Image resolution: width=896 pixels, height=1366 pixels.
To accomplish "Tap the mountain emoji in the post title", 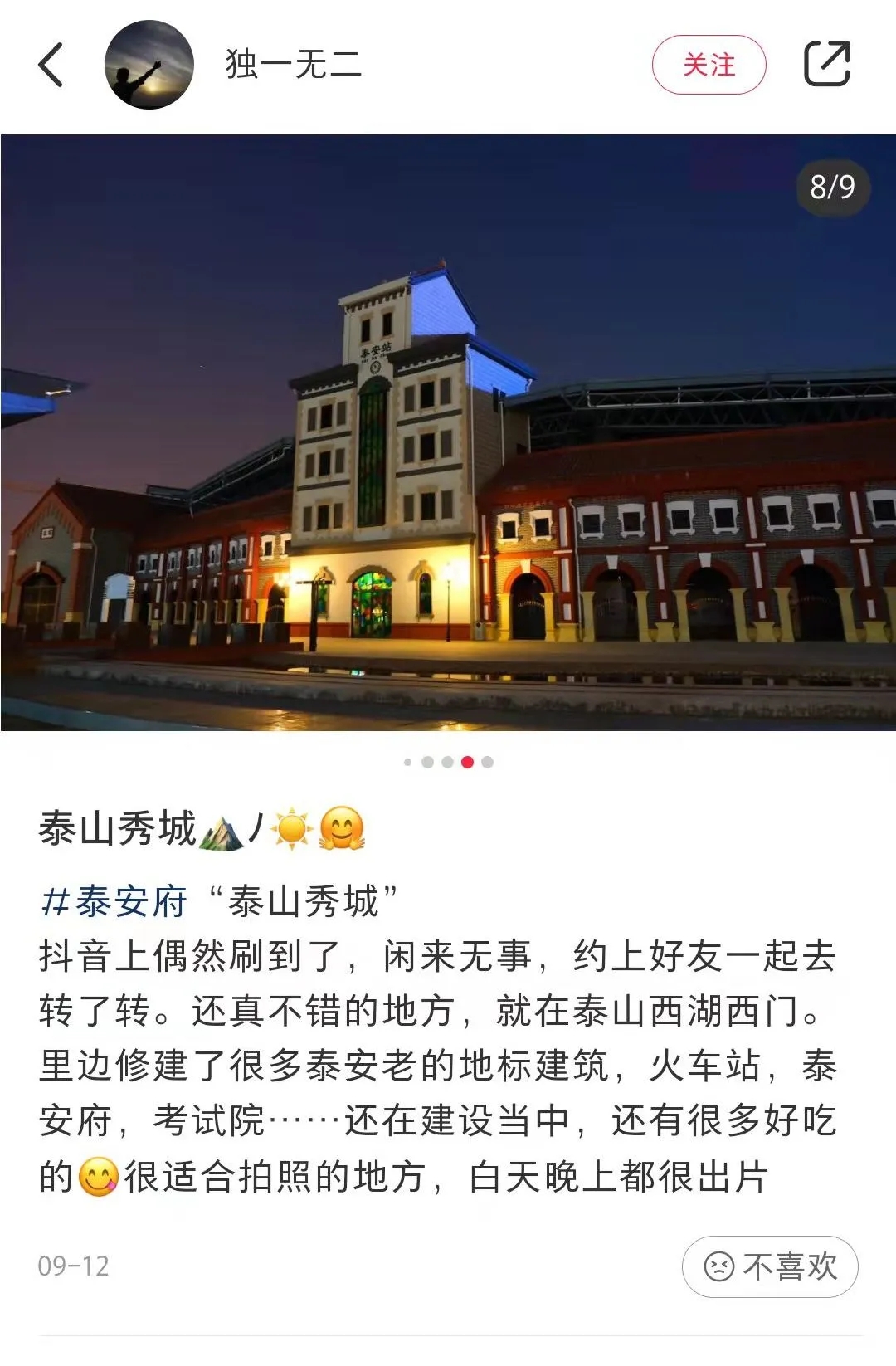I will tap(221, 830).
